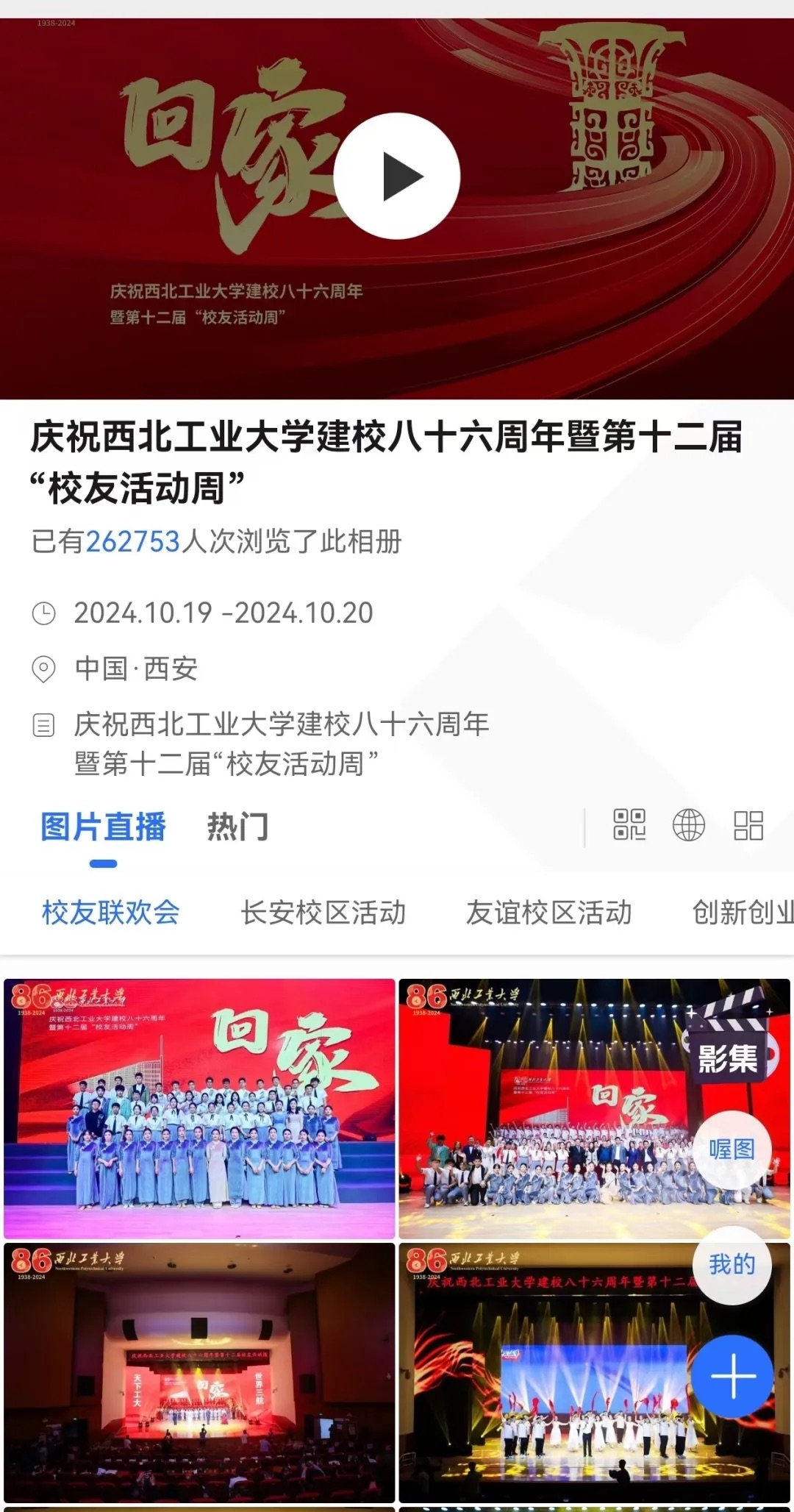Screen dimensions: 794x1512
Task: Switch to the 热门 tab
Action: click(x=237, y=827)
